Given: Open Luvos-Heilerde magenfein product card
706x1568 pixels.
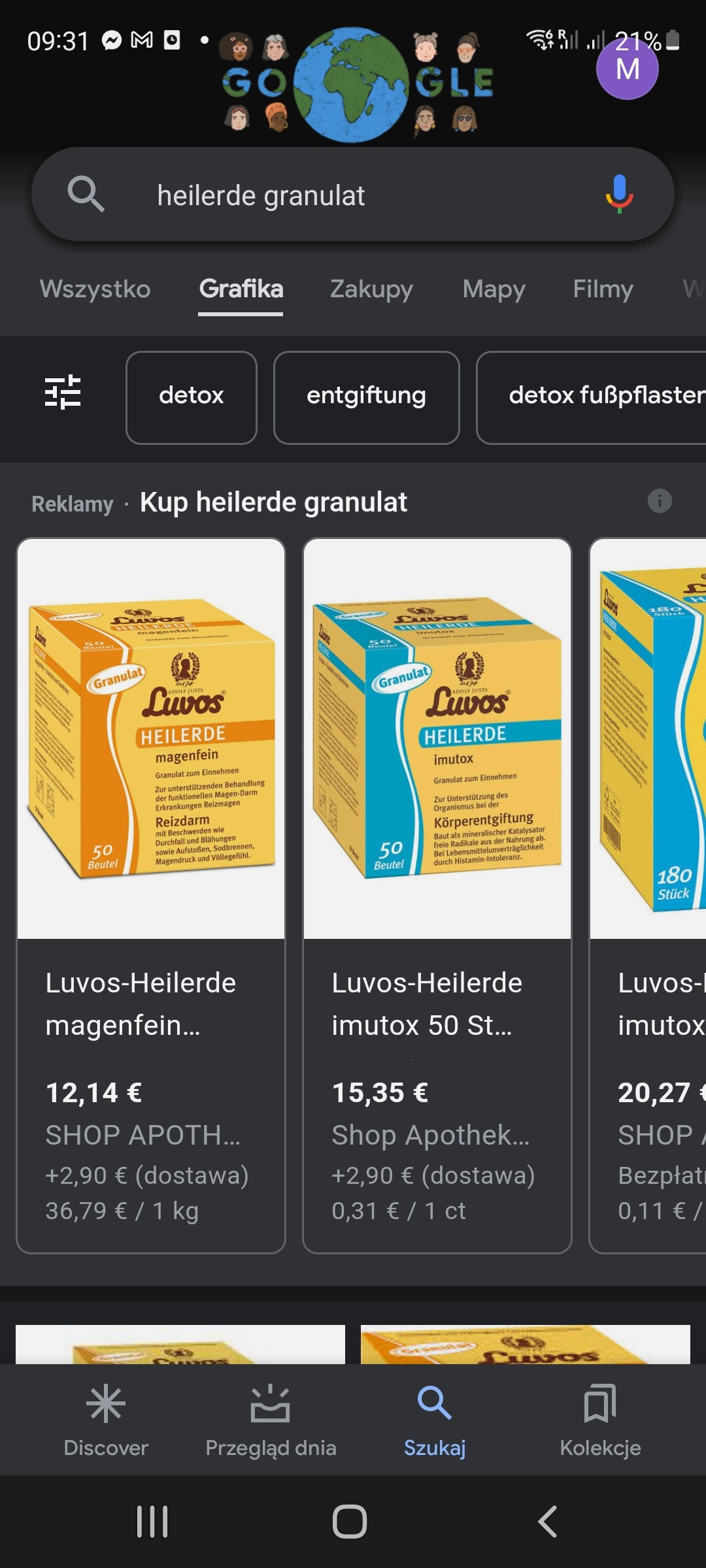Looking at the screenshot, I should (x=151, y=895).
